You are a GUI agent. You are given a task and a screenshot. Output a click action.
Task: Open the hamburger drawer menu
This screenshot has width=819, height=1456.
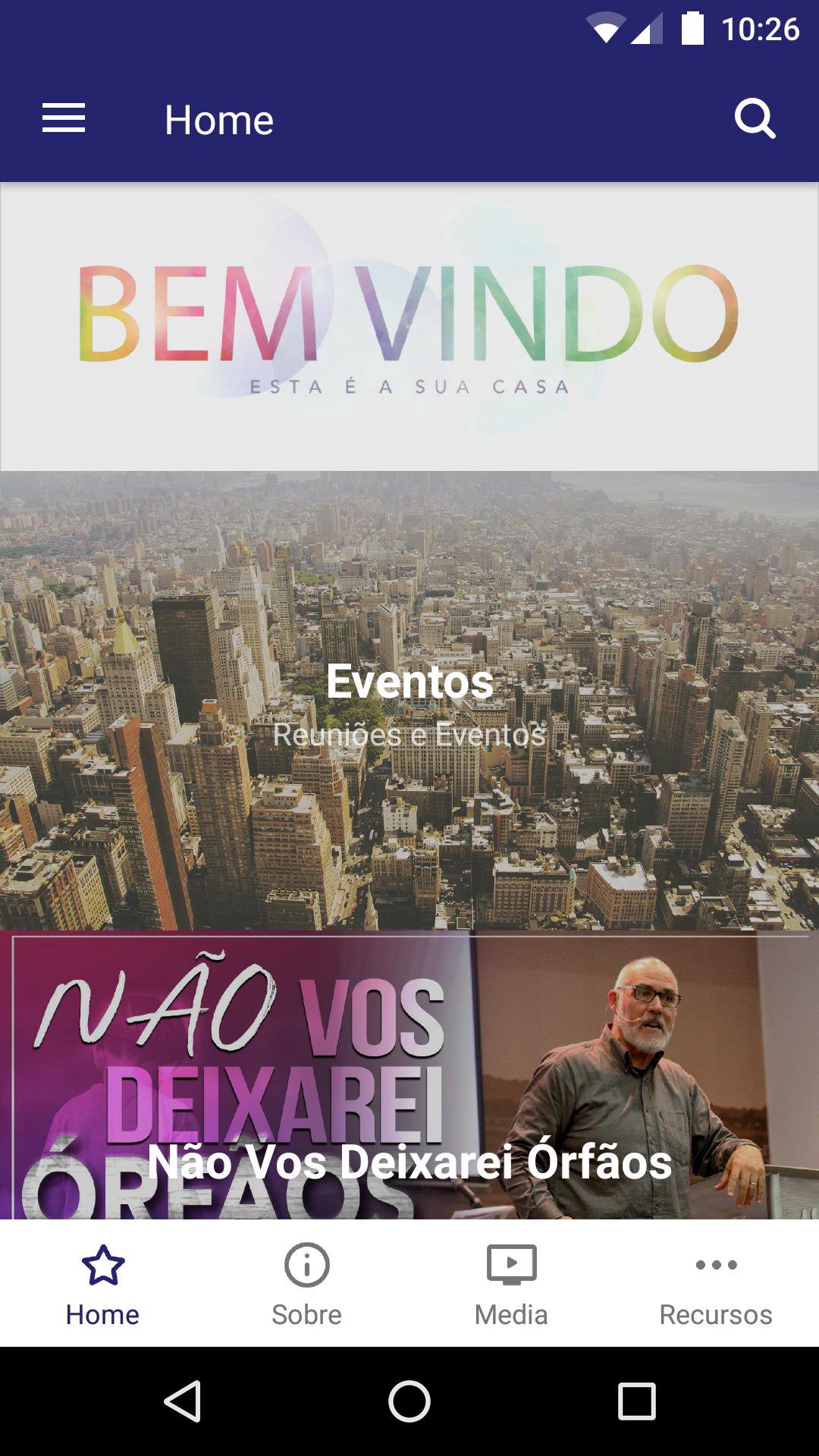point(64,119)
